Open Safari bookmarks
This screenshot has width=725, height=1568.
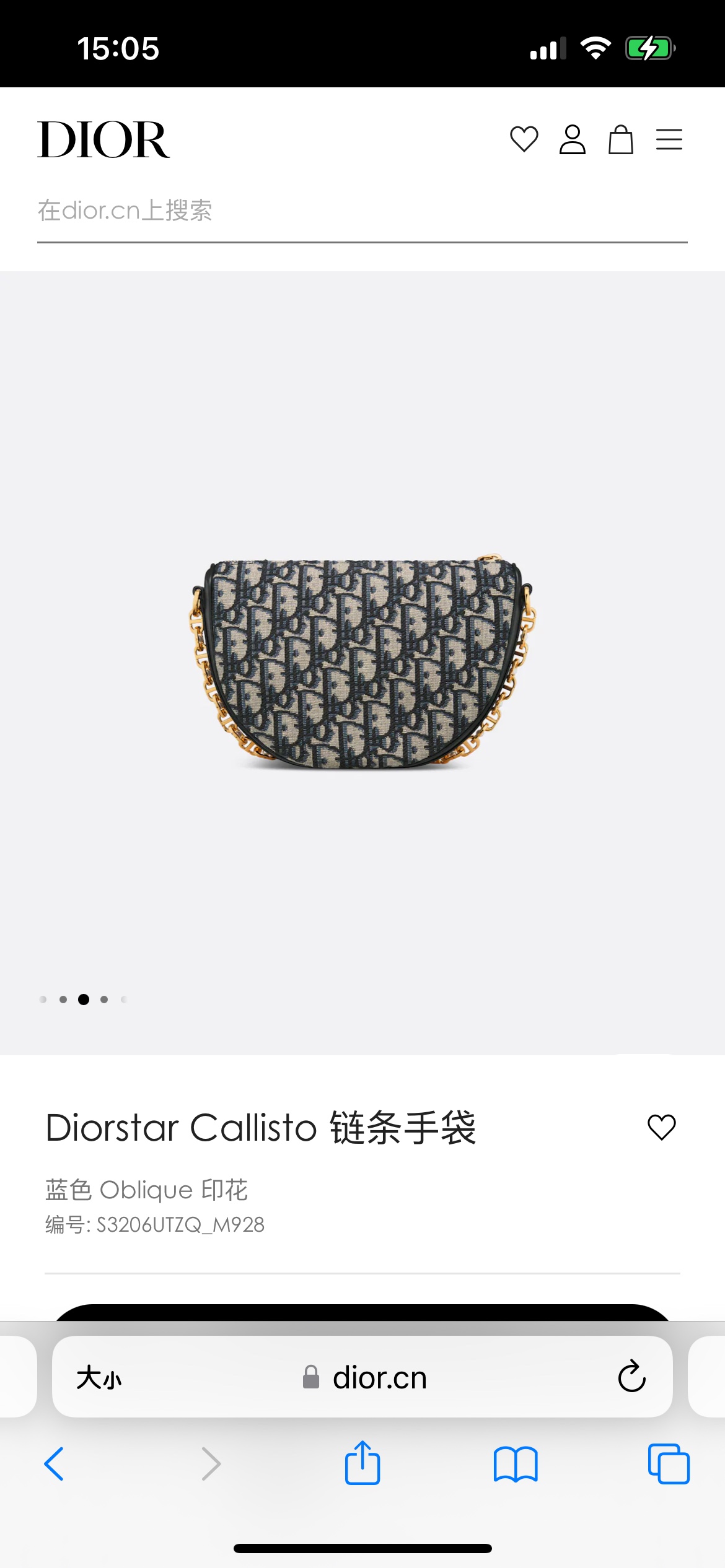[x=515, y=1464]
